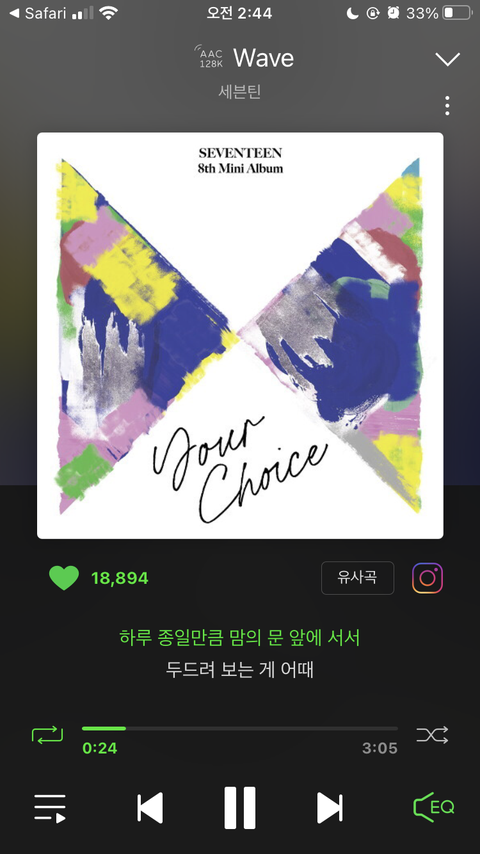Open similar songs with the 유사곡 button
Screen dimensions: 480x854
coord(357,578)
